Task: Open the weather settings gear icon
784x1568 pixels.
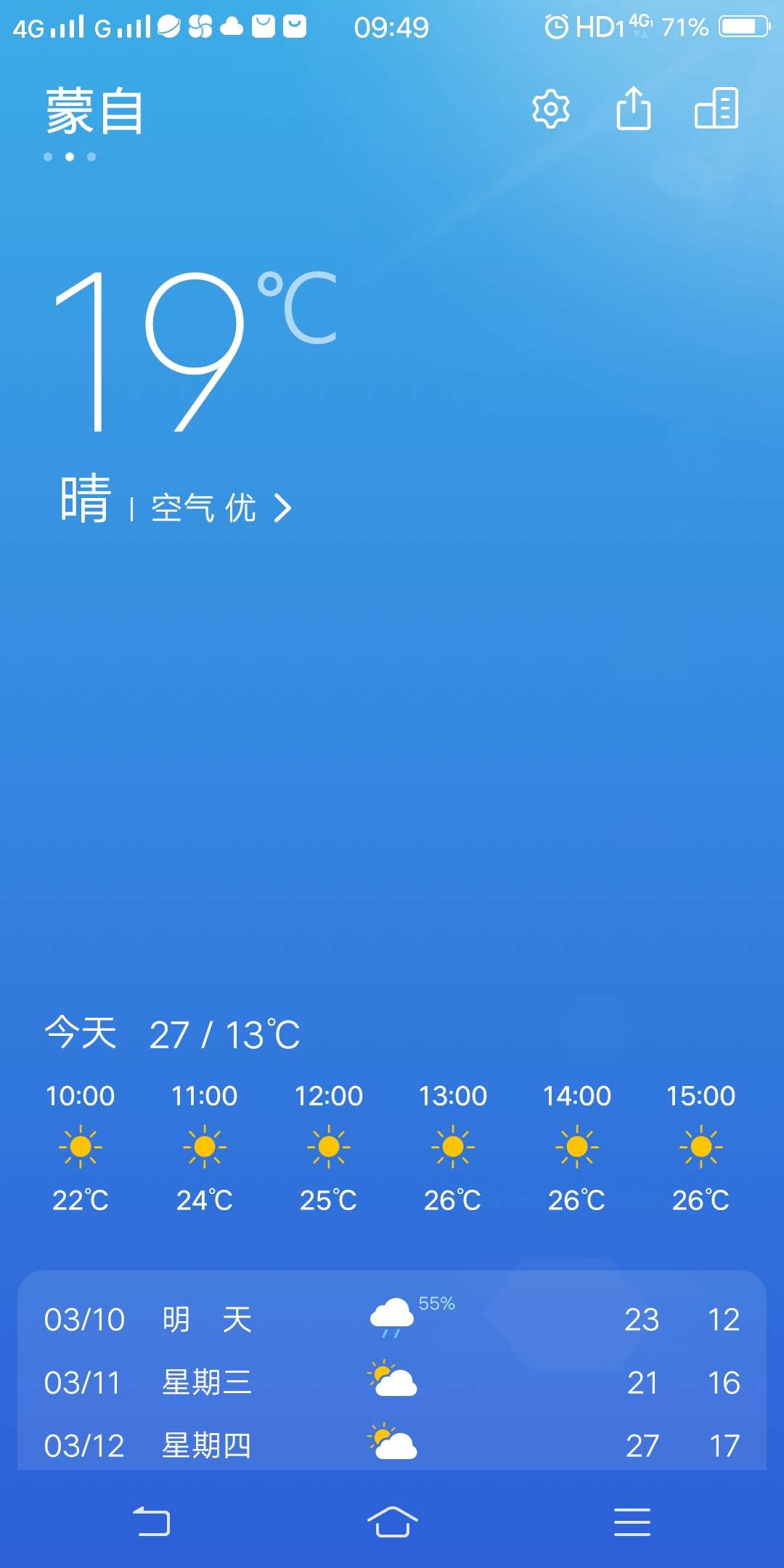Action: pos(550,109)
